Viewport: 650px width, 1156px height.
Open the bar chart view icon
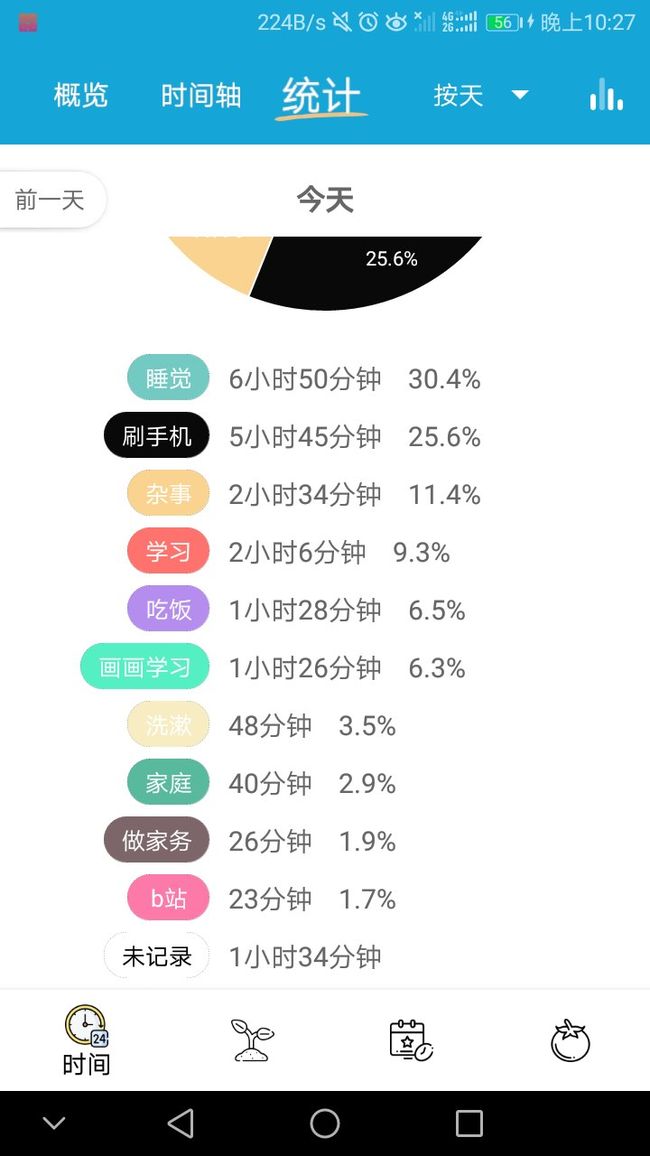pyautogui.click(x=606, y=94)
